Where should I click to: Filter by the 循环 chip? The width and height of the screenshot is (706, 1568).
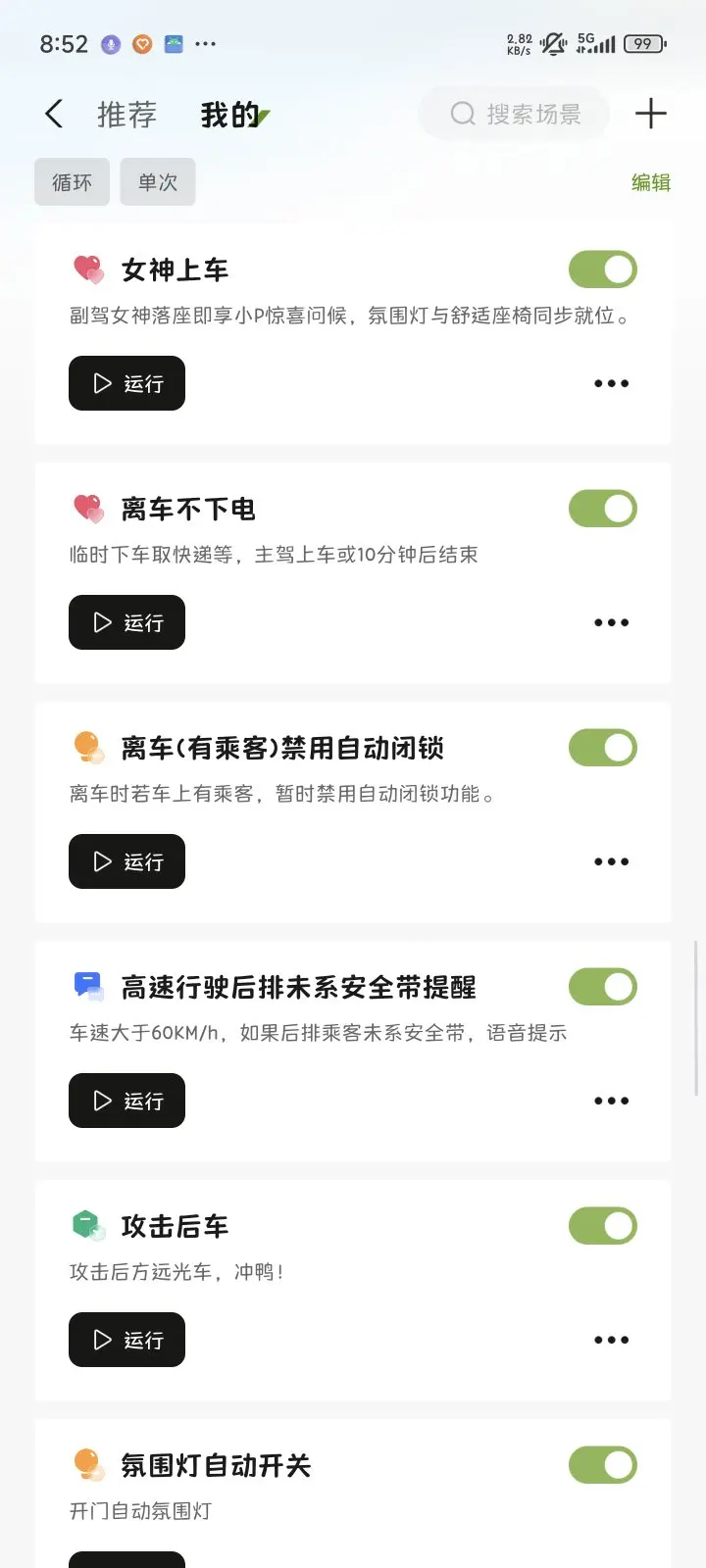72,182
